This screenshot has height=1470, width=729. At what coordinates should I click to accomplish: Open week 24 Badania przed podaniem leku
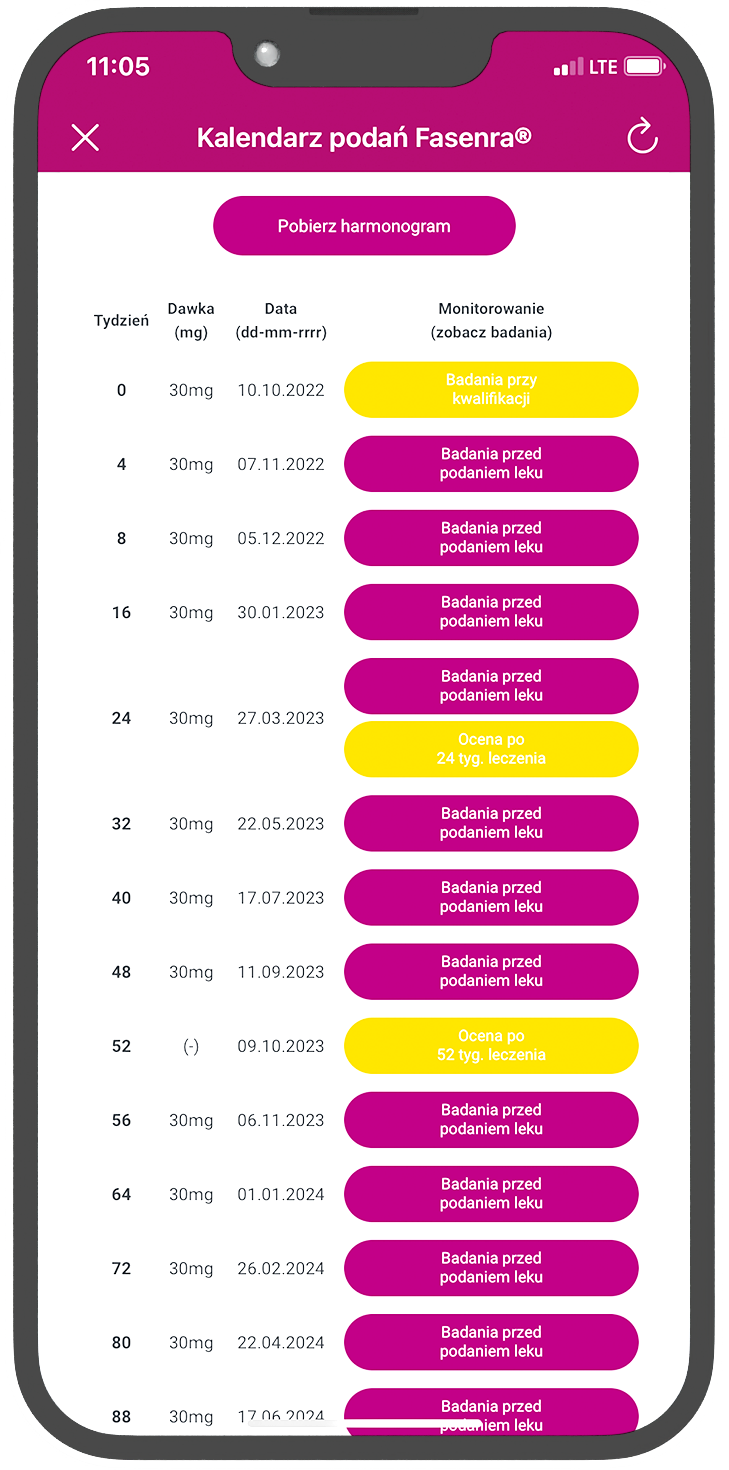coord(491,686)
